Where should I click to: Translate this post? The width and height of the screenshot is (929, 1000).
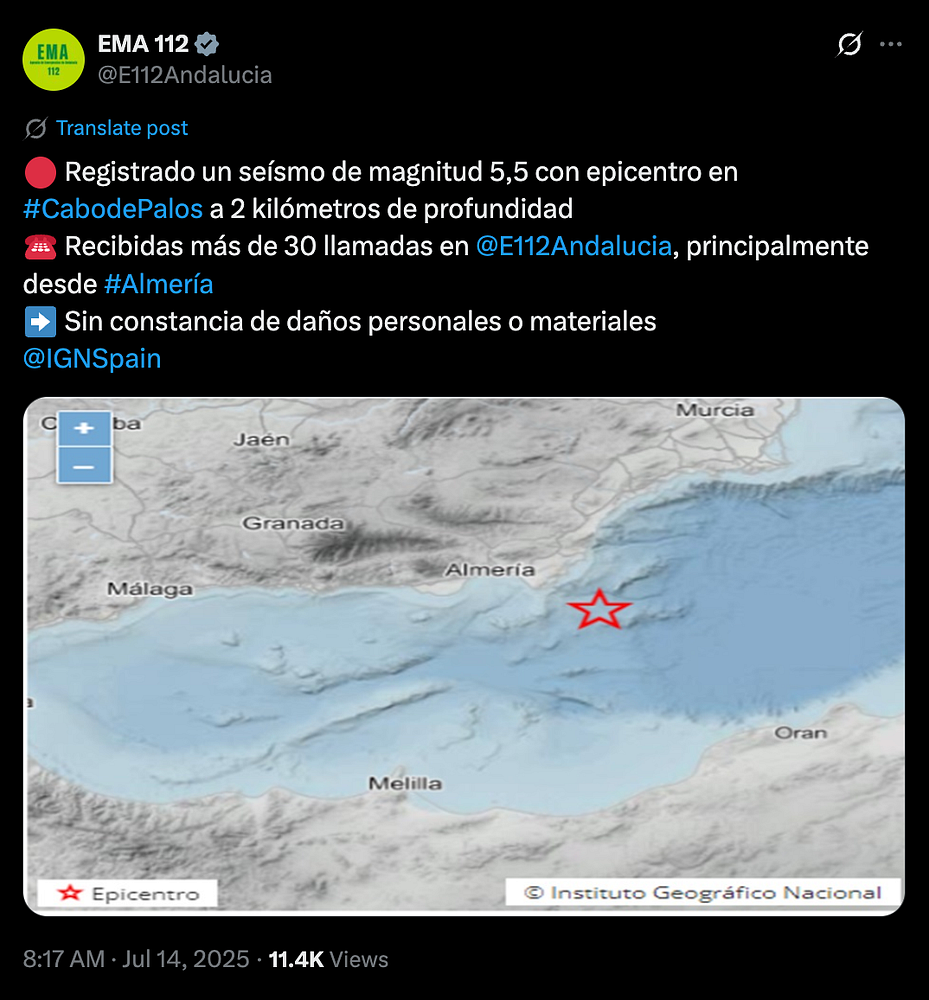(121, 128)
